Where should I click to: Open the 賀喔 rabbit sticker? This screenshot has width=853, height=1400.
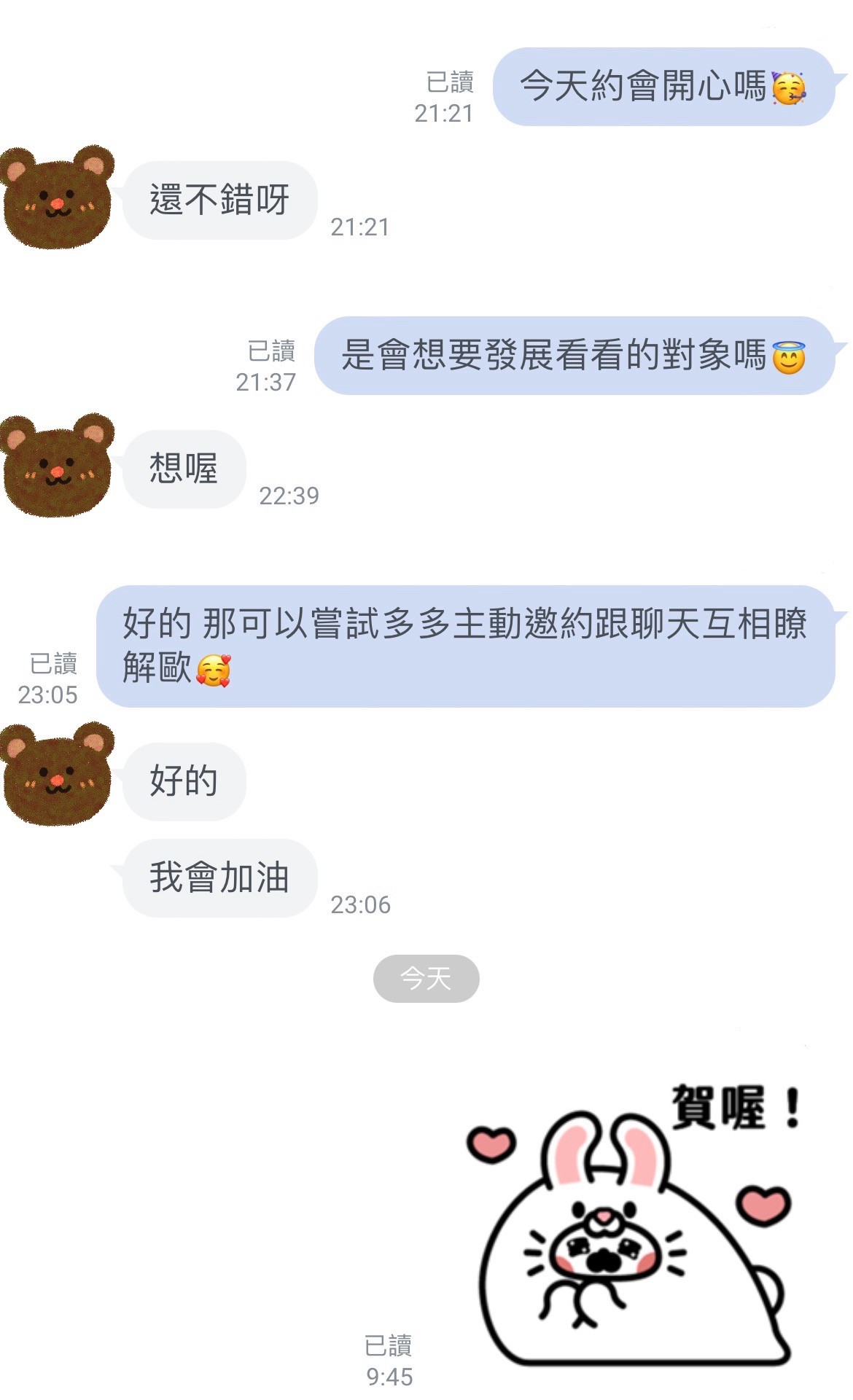point(634,1224)
